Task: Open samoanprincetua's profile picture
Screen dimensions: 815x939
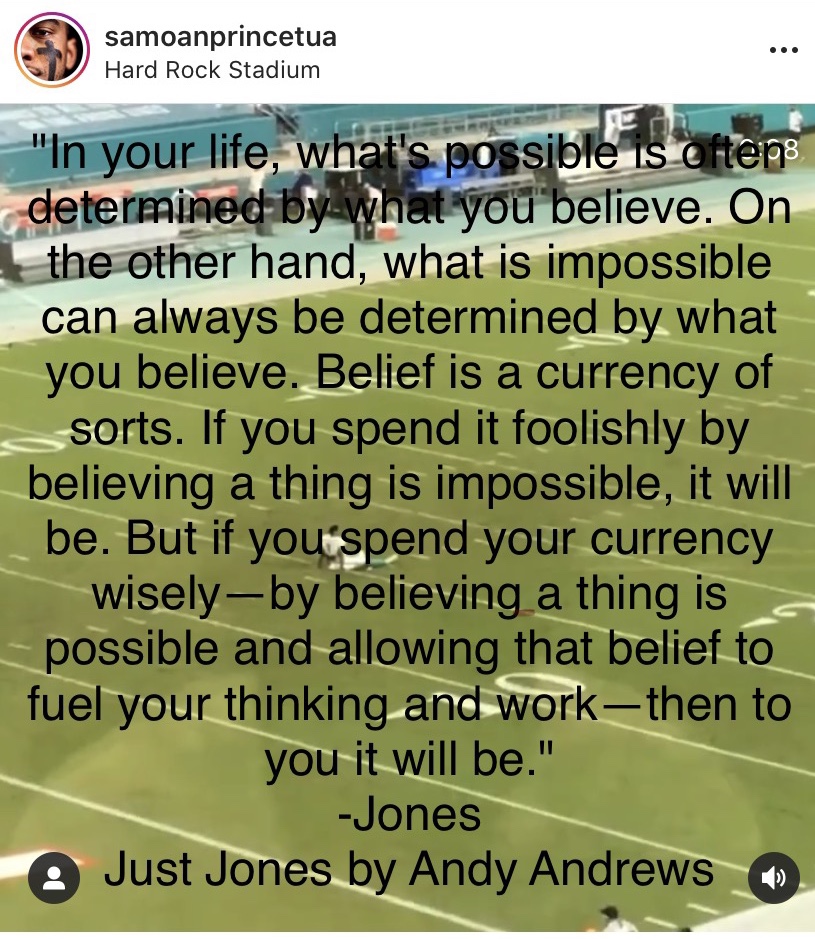Action: (x=52, y=50)
